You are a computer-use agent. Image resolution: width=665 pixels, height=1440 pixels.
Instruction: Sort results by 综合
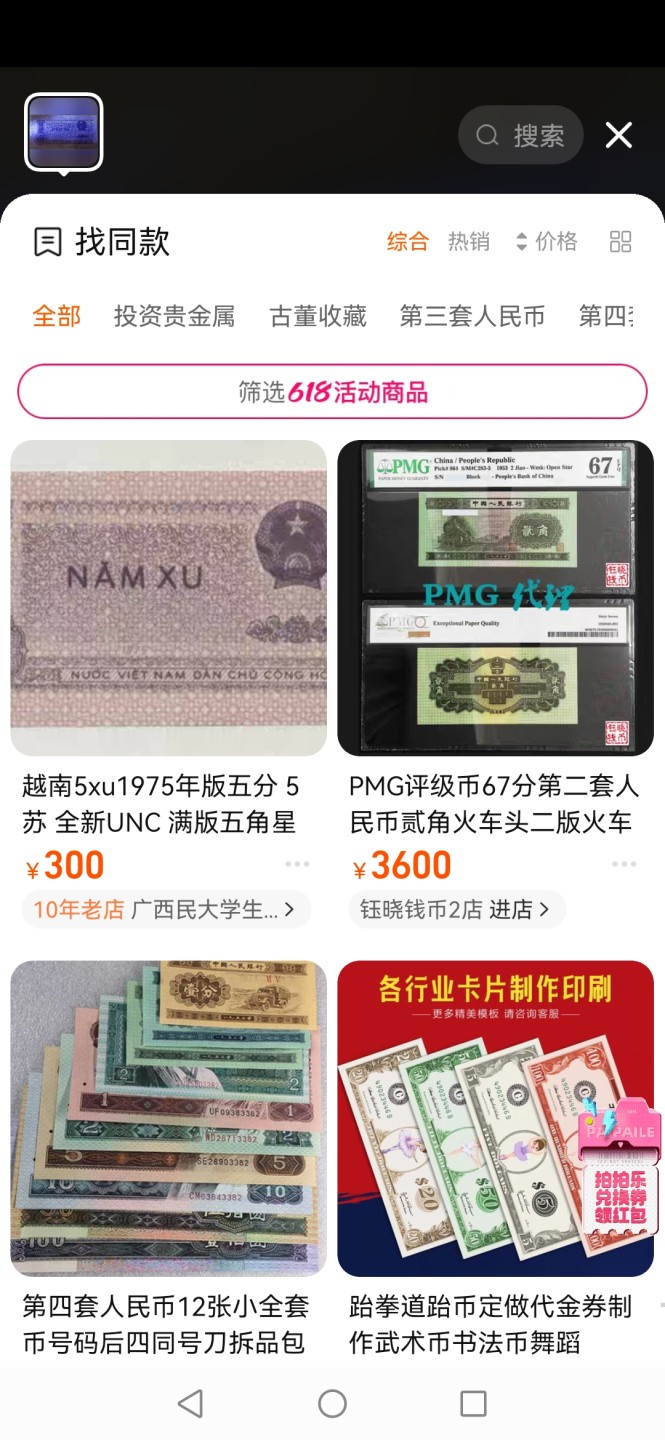click(x=407, y=241)
